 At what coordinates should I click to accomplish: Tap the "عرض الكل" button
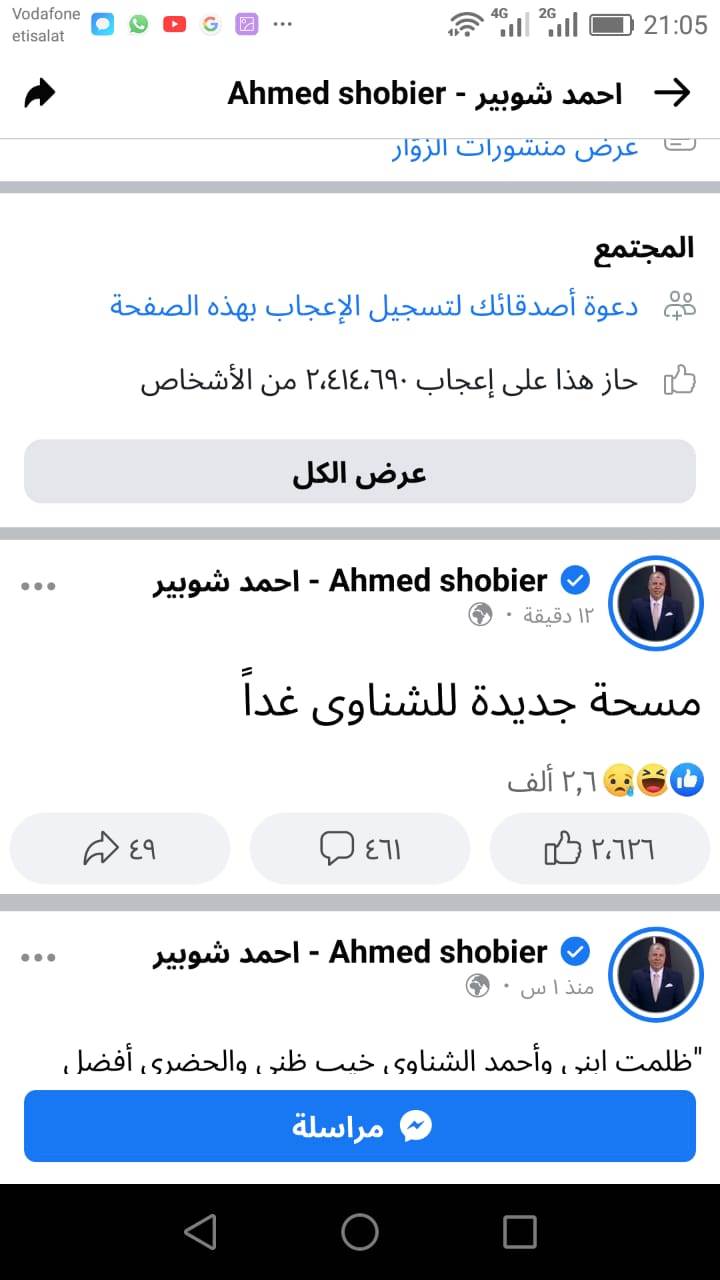(360, 472)
